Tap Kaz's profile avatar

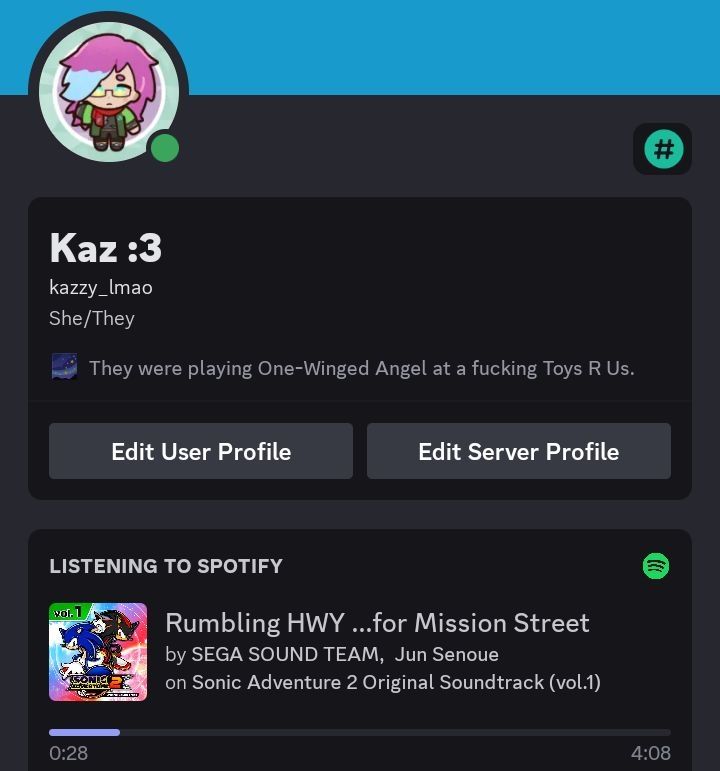[x=109, y=92]
